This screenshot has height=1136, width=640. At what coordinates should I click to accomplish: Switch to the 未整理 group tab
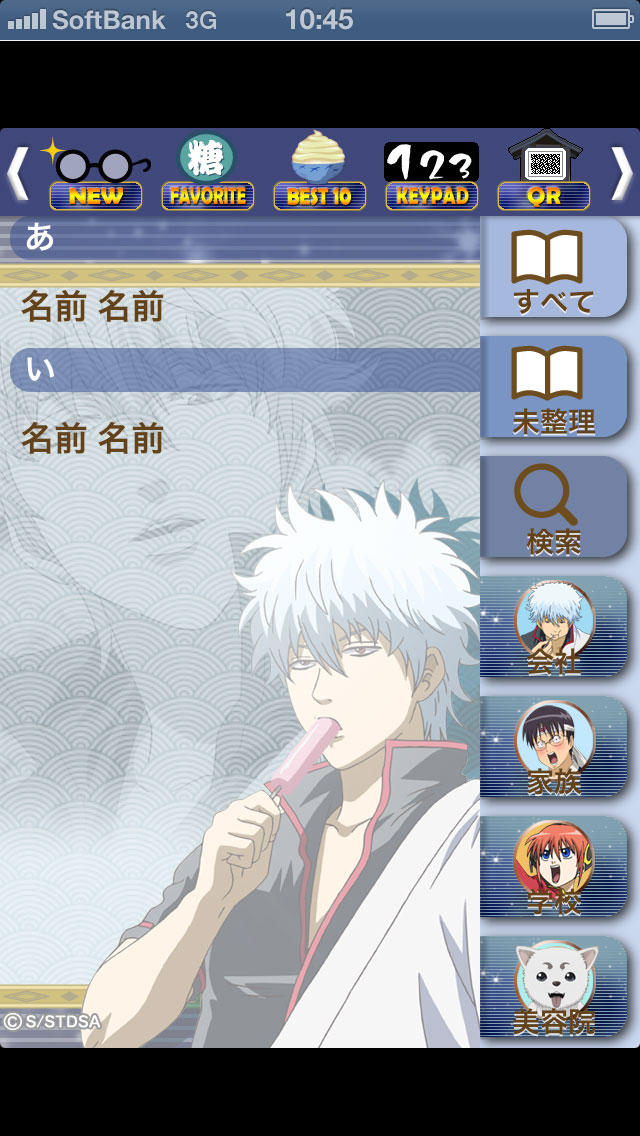(553, 390)
